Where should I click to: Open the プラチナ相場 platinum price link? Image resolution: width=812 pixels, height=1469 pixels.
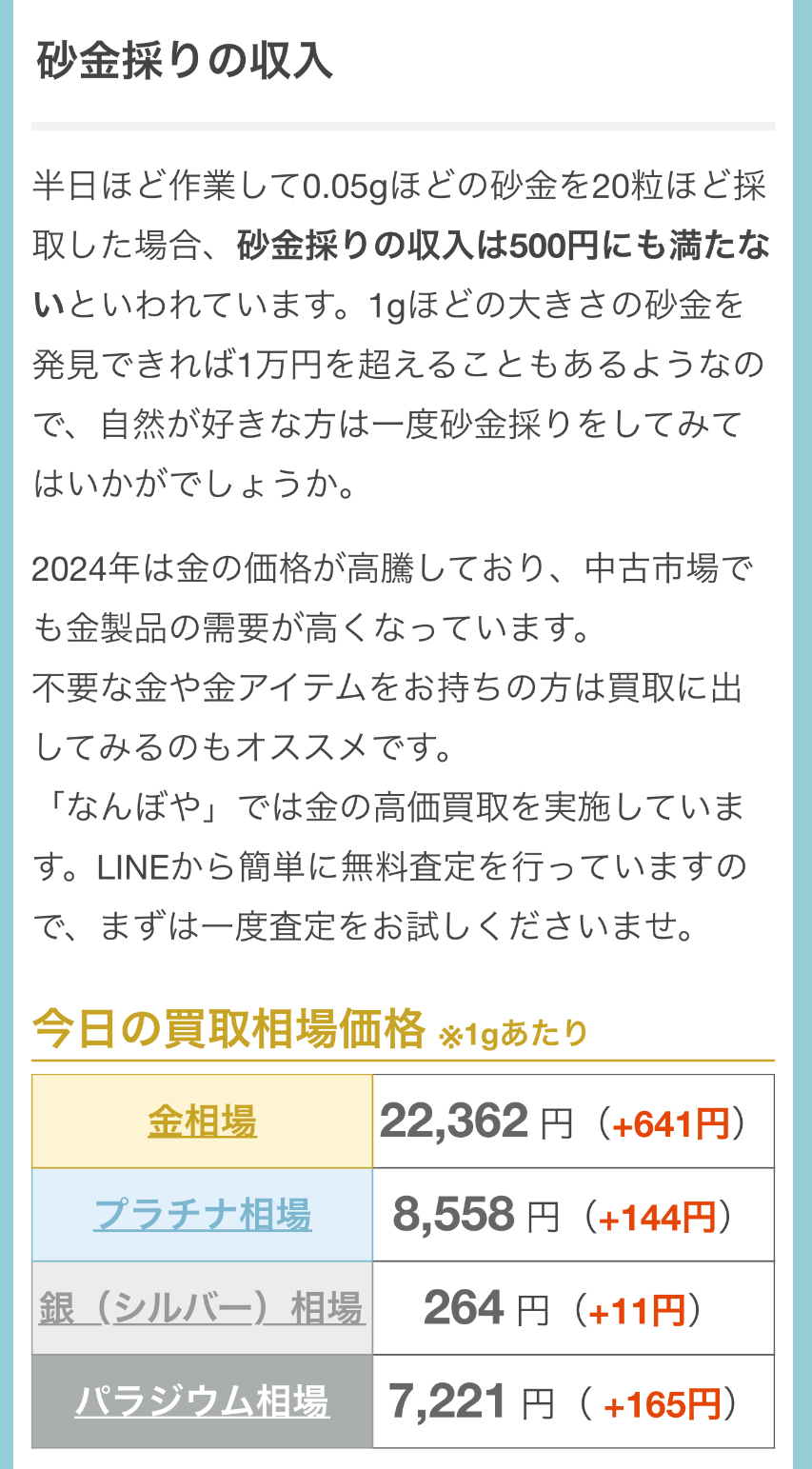(x=202, y=1215)
